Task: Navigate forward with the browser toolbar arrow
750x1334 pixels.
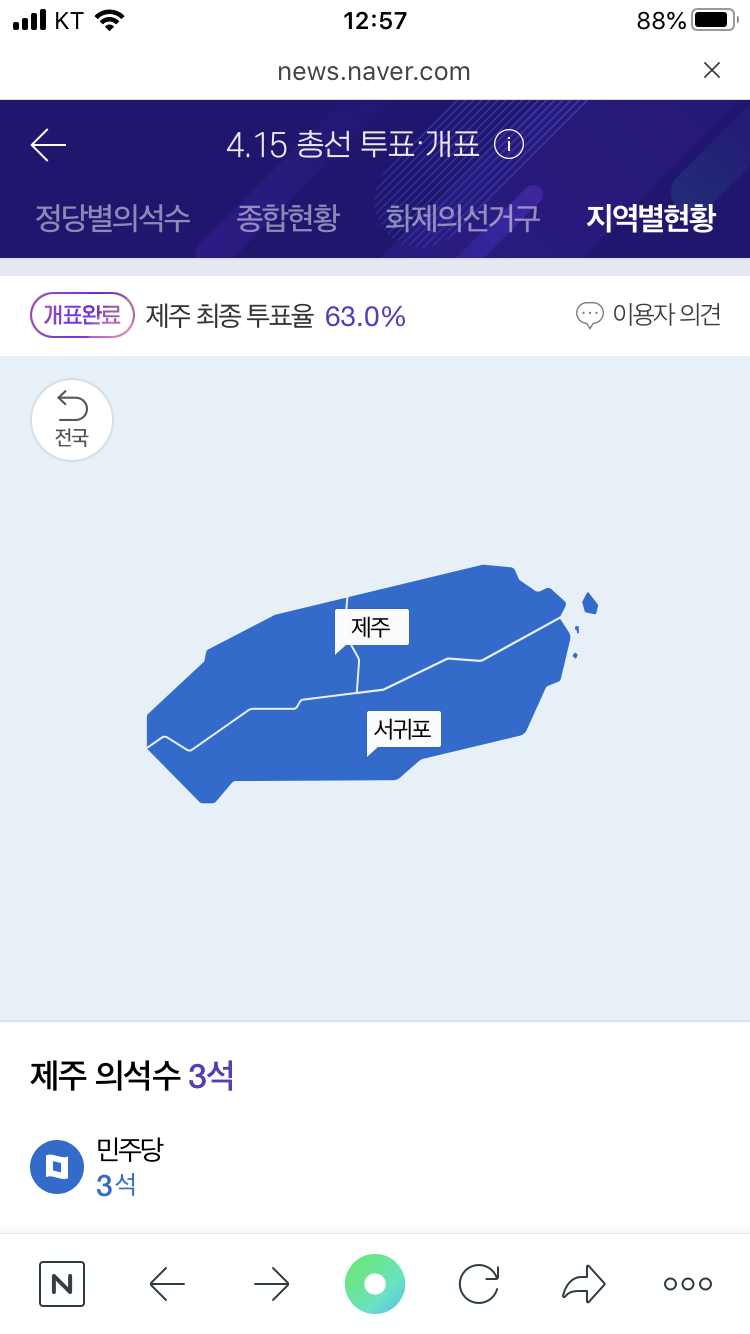Action: click(271, 1284)
